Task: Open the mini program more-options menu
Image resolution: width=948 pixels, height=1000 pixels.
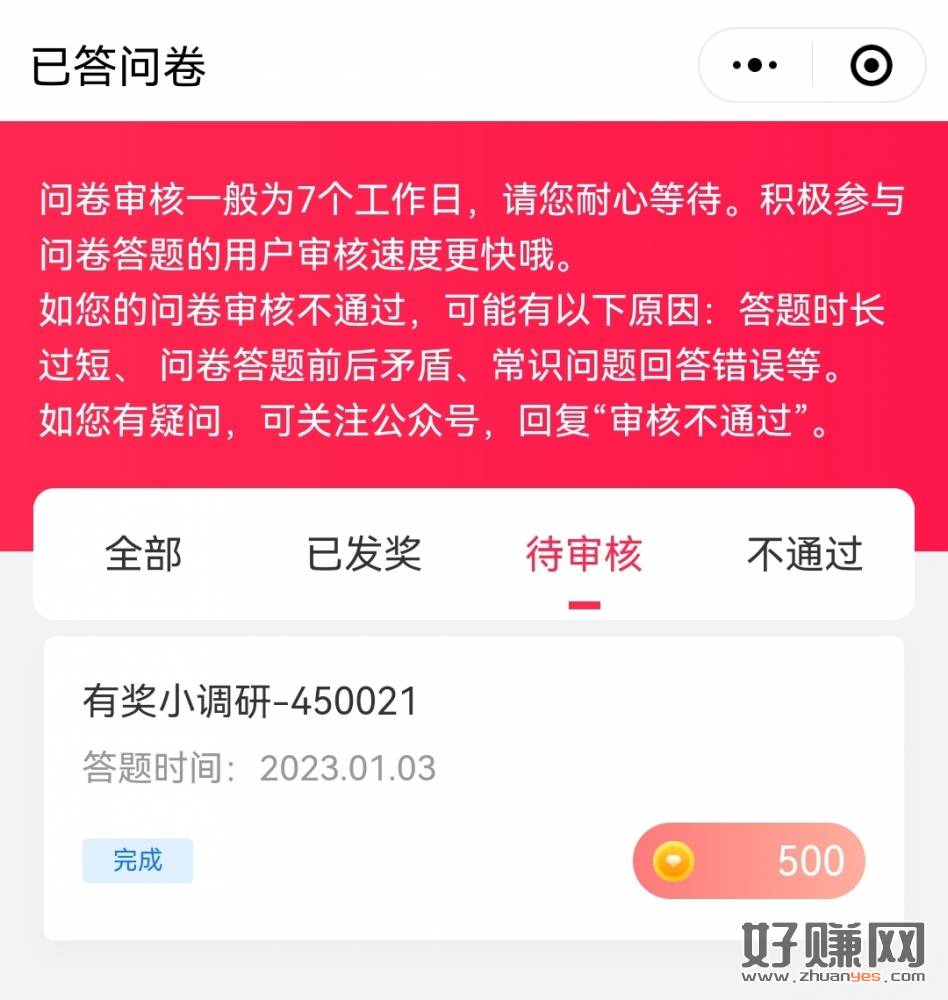Action: click(755, 66)
